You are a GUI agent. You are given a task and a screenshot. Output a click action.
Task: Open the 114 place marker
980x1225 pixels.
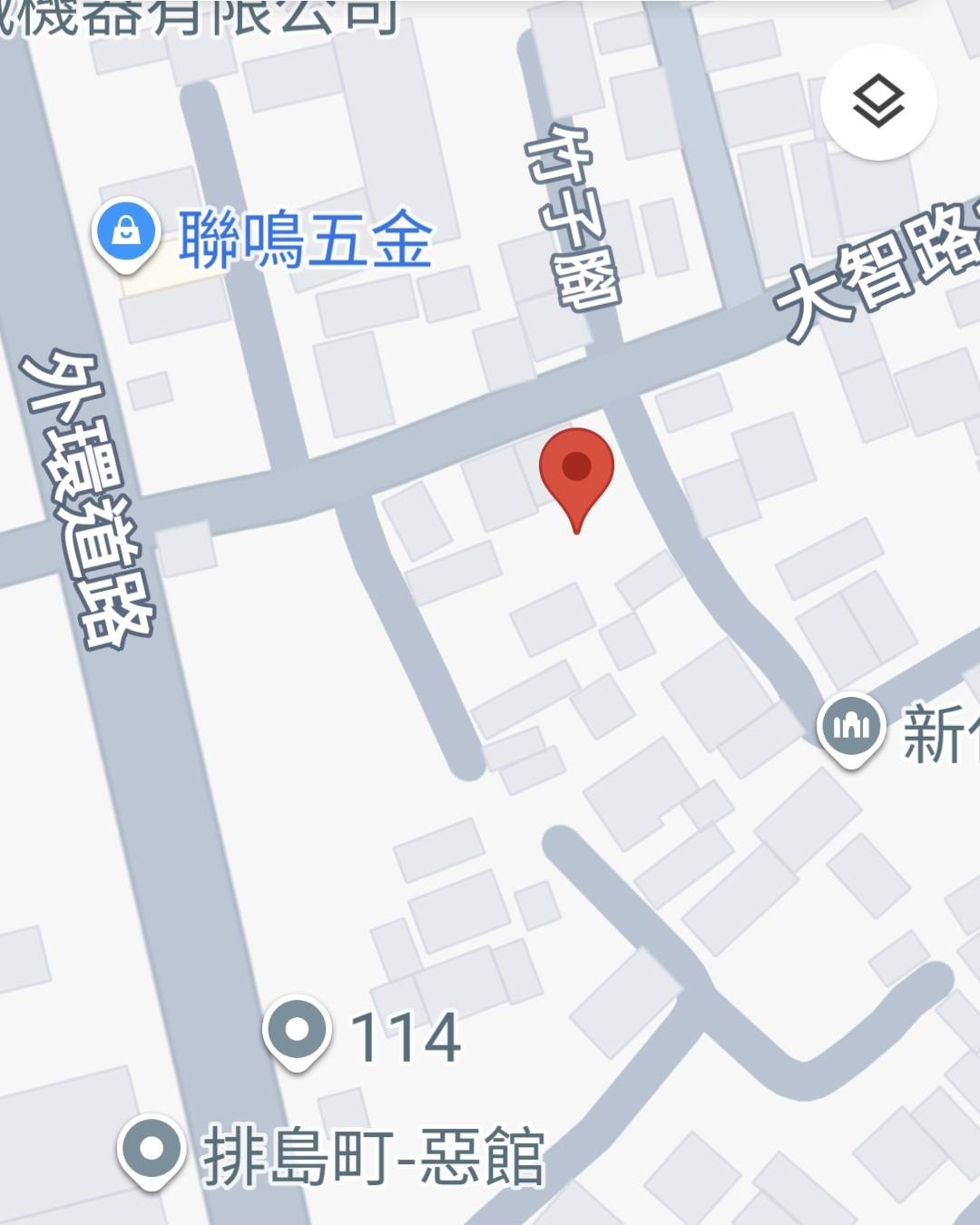pyautogui.click(x=296, y=1031)
